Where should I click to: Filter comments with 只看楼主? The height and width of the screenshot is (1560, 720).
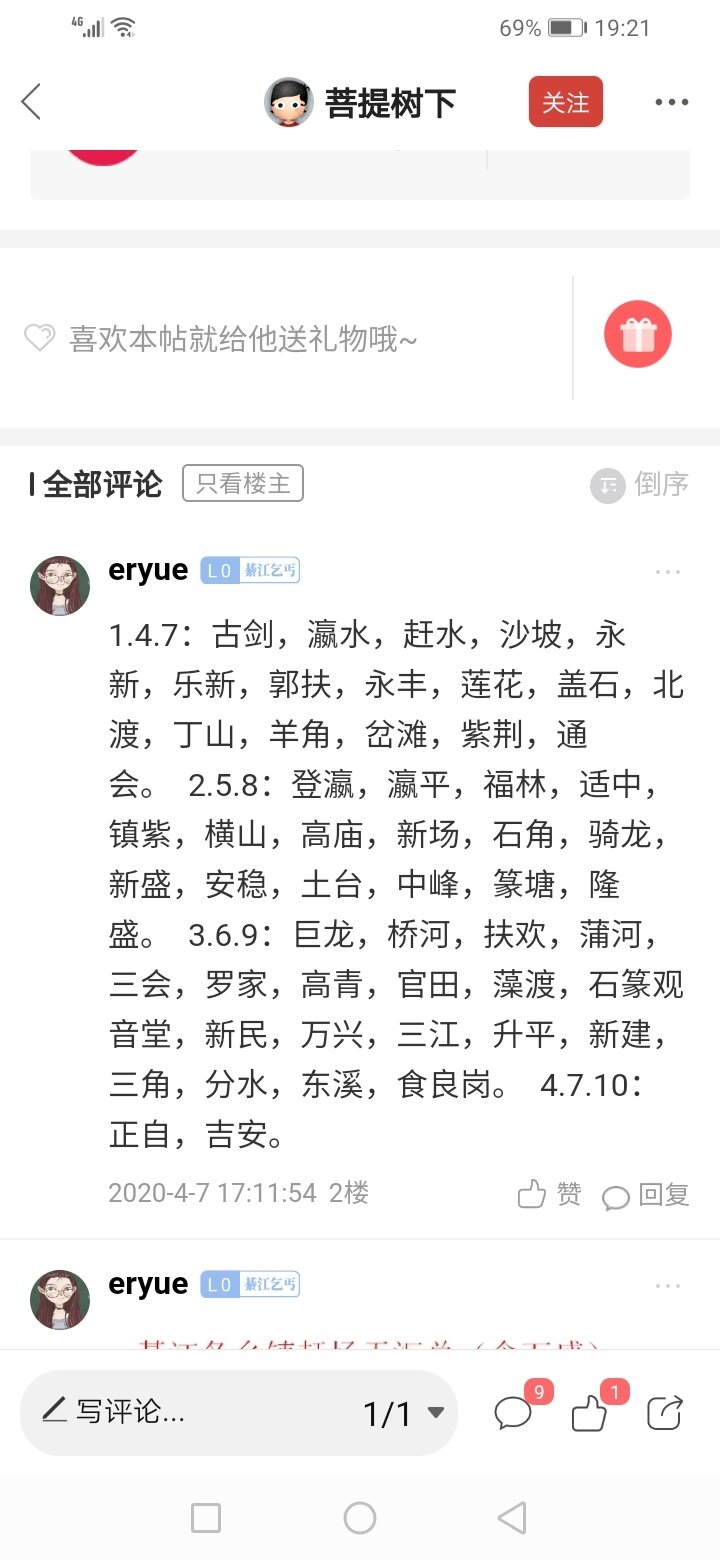(242, 484)
